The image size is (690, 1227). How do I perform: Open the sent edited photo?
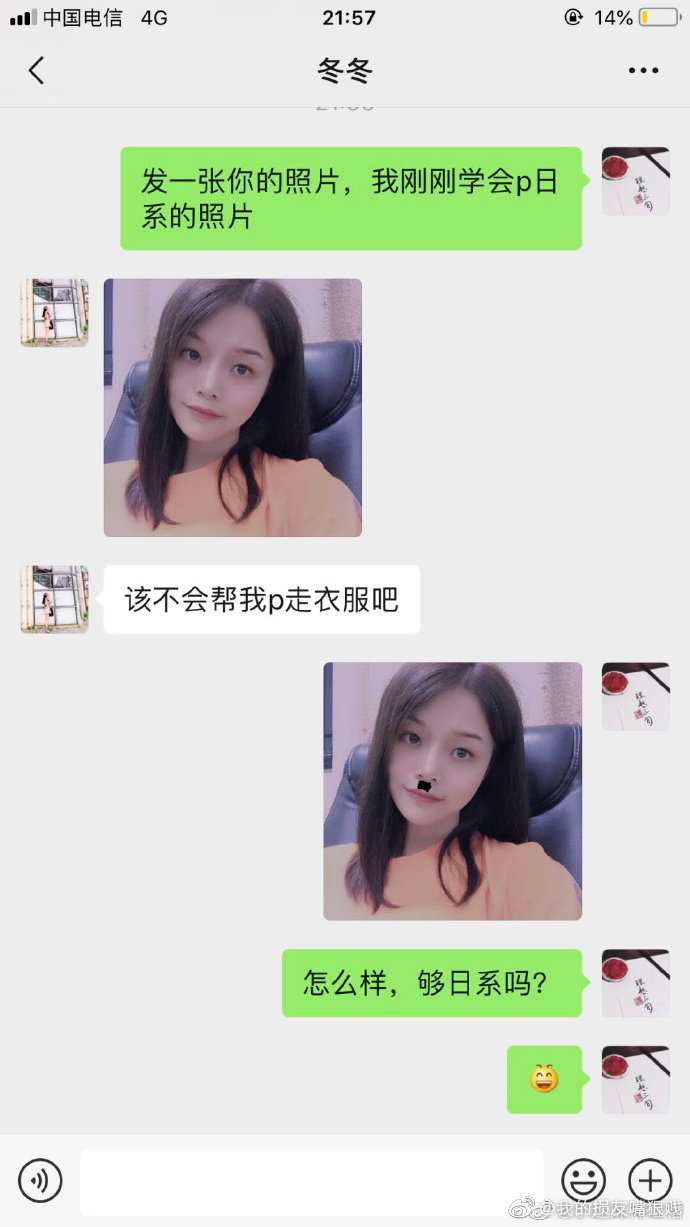tap(452, 790)
